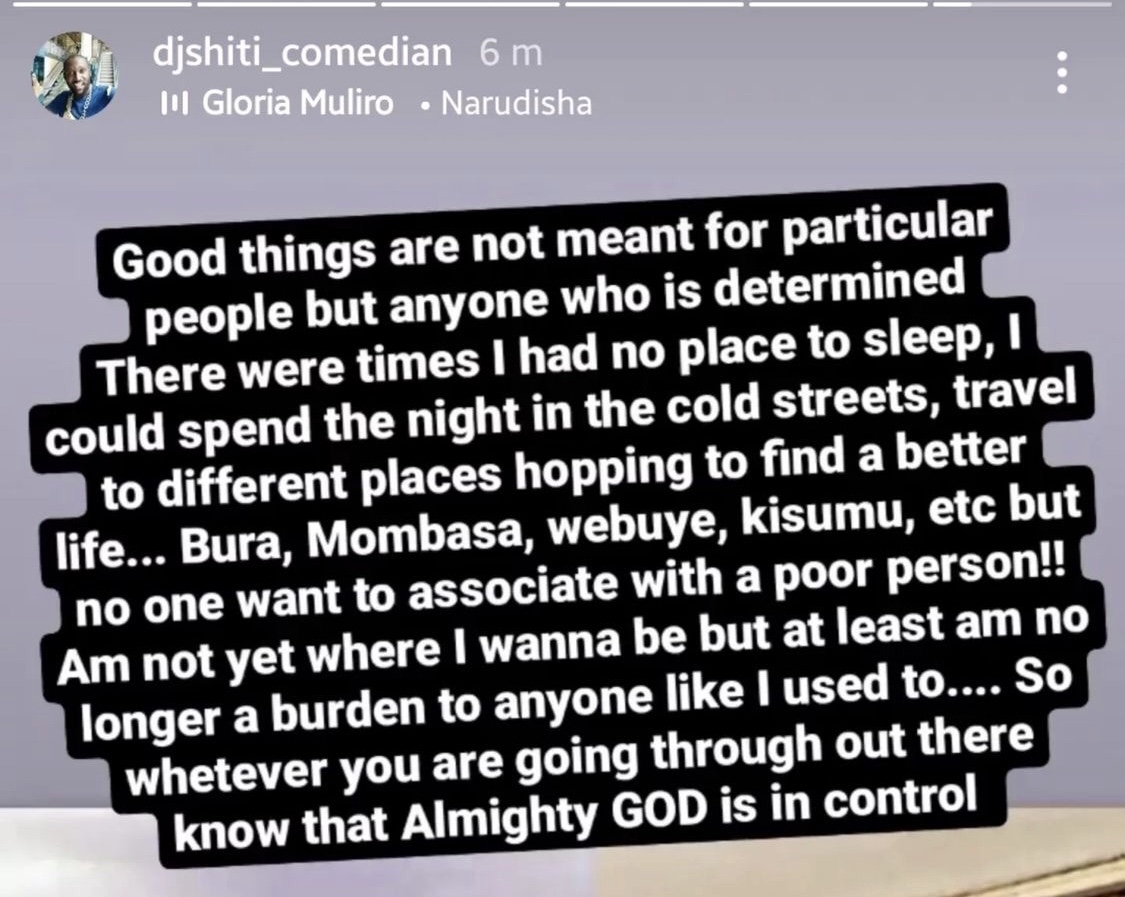Open the three-dot story options menu
The image size is (1125, 897).
point(1063,74)
